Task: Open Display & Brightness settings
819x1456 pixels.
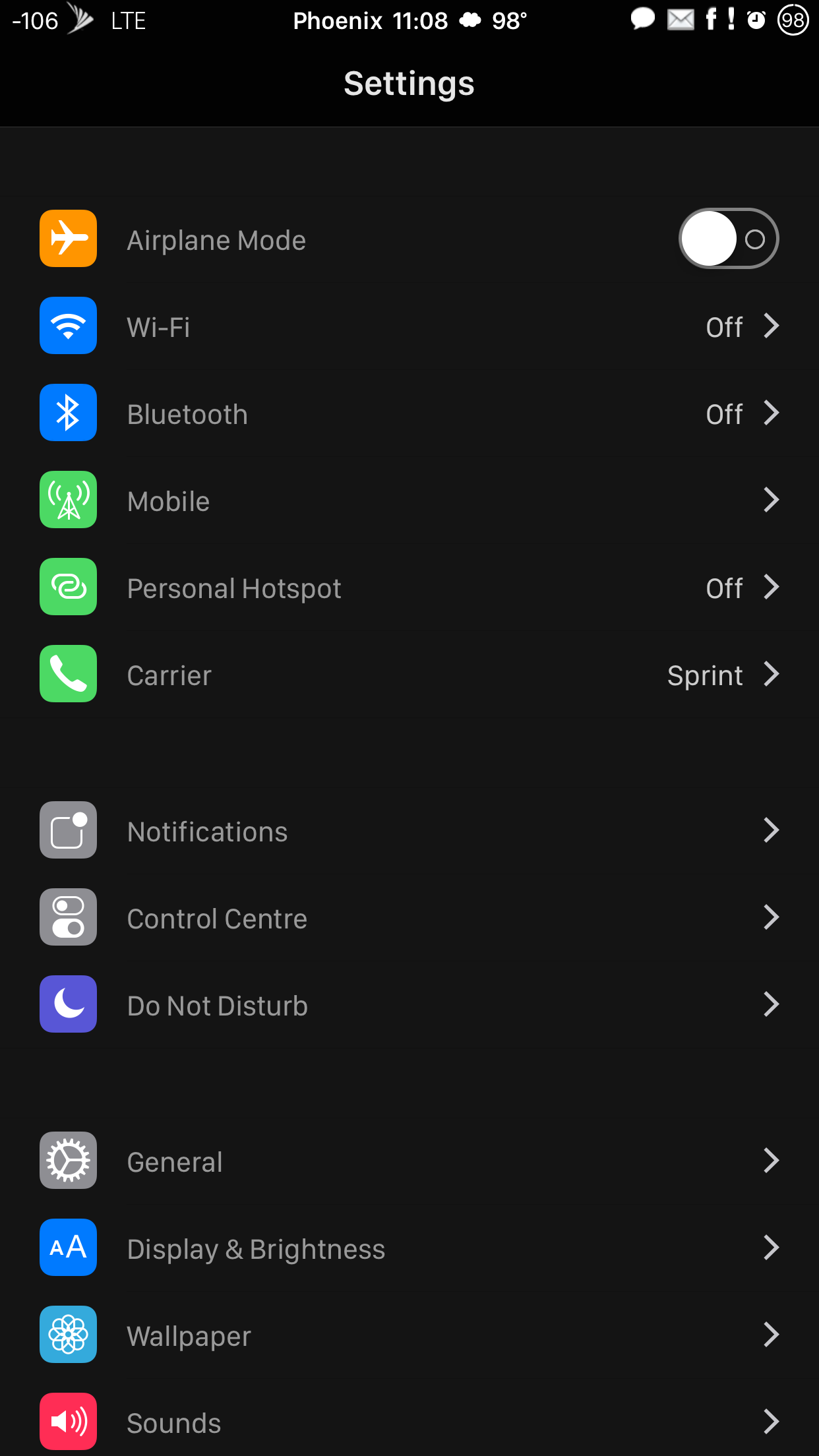Action: pos(409,1248)
